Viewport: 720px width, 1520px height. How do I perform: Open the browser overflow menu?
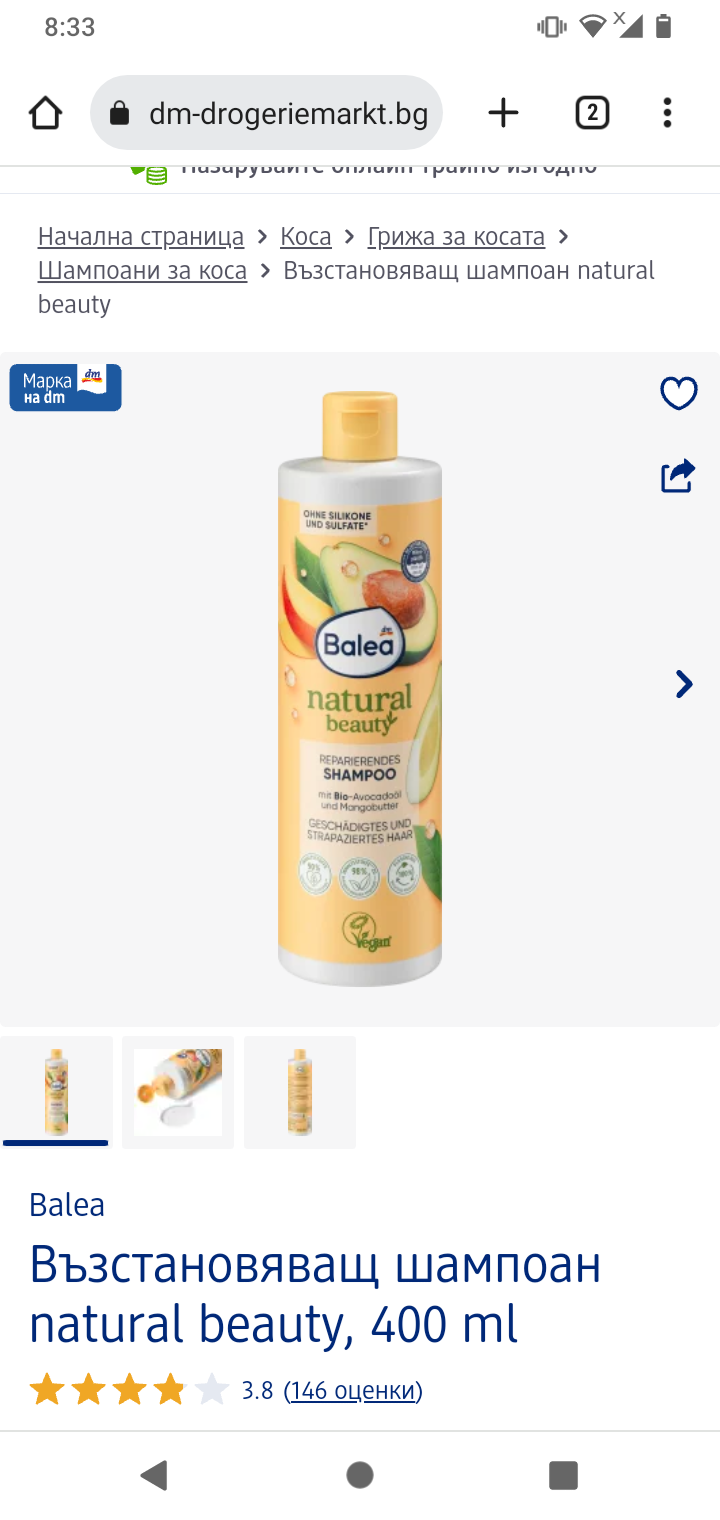pos(667,113)
